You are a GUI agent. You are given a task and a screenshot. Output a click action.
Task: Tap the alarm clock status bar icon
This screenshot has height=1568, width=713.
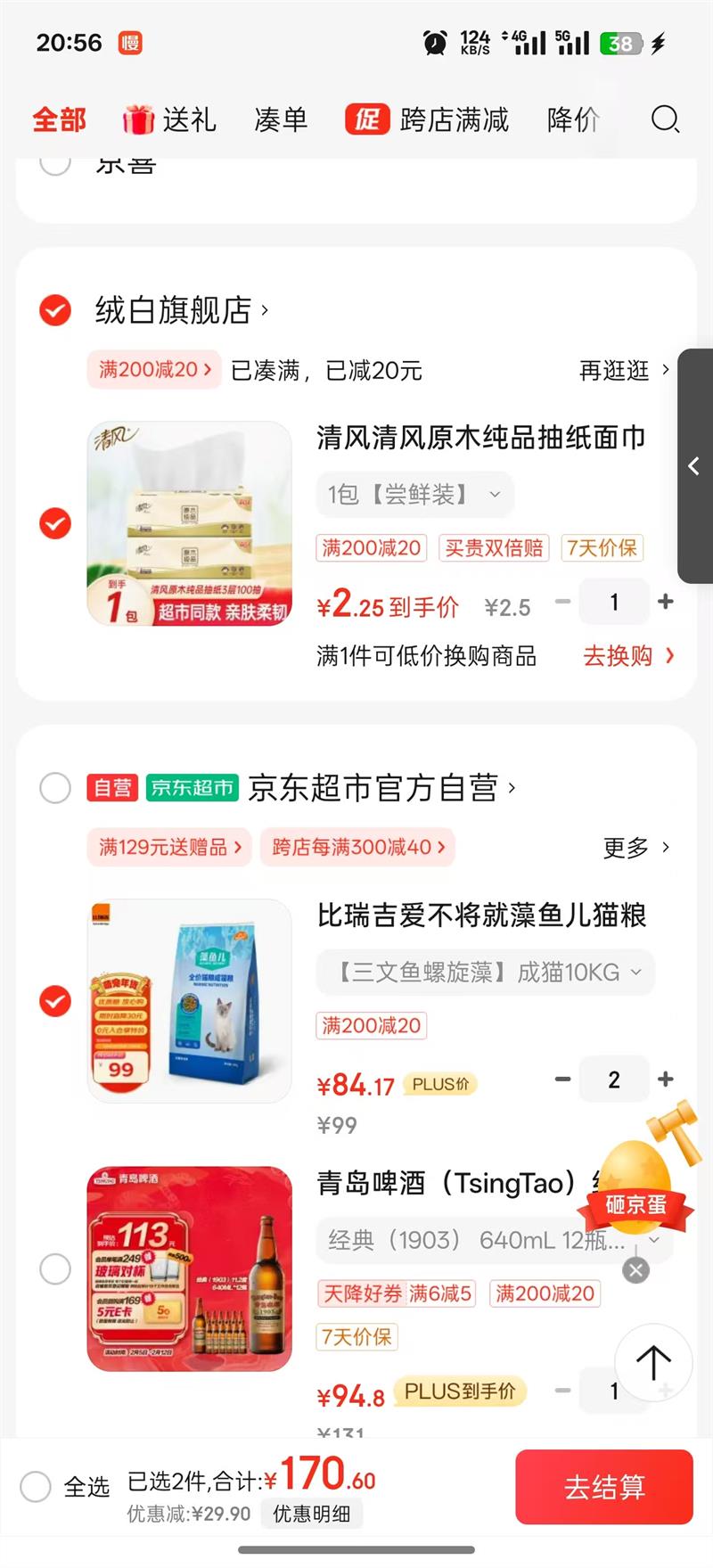(434, 41)
